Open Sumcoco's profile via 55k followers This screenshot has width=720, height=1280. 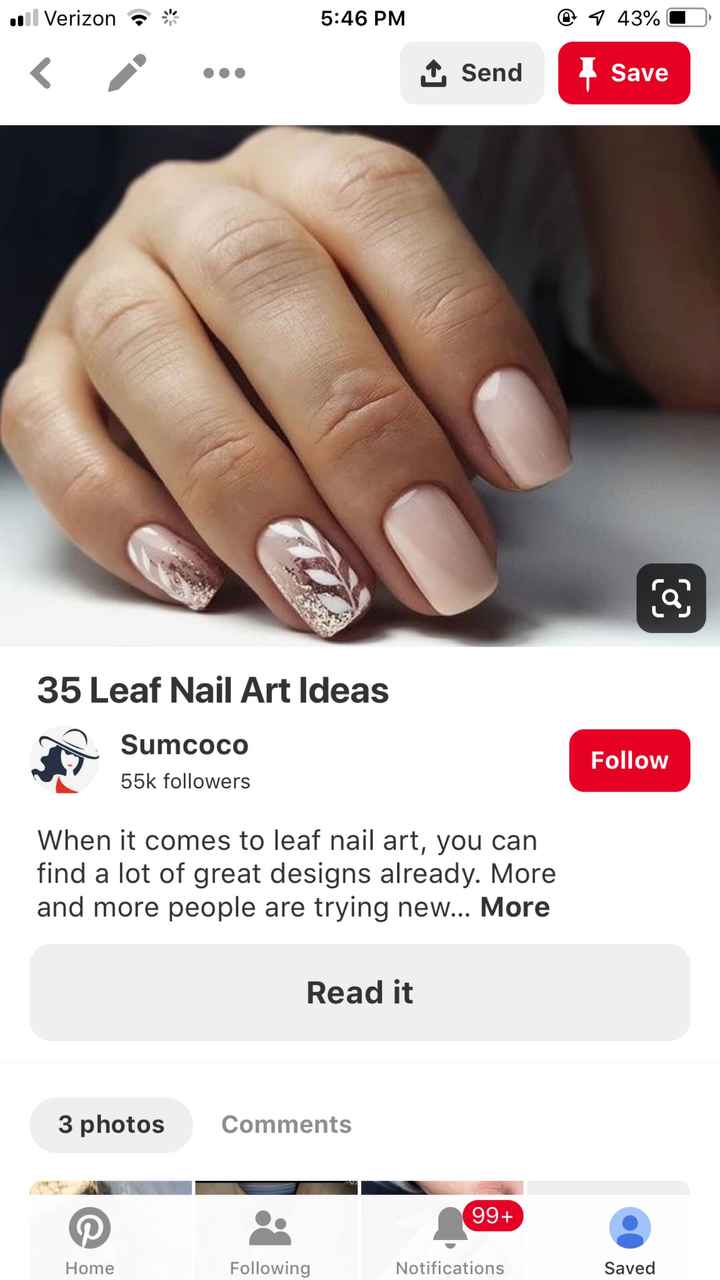point(184,781)
